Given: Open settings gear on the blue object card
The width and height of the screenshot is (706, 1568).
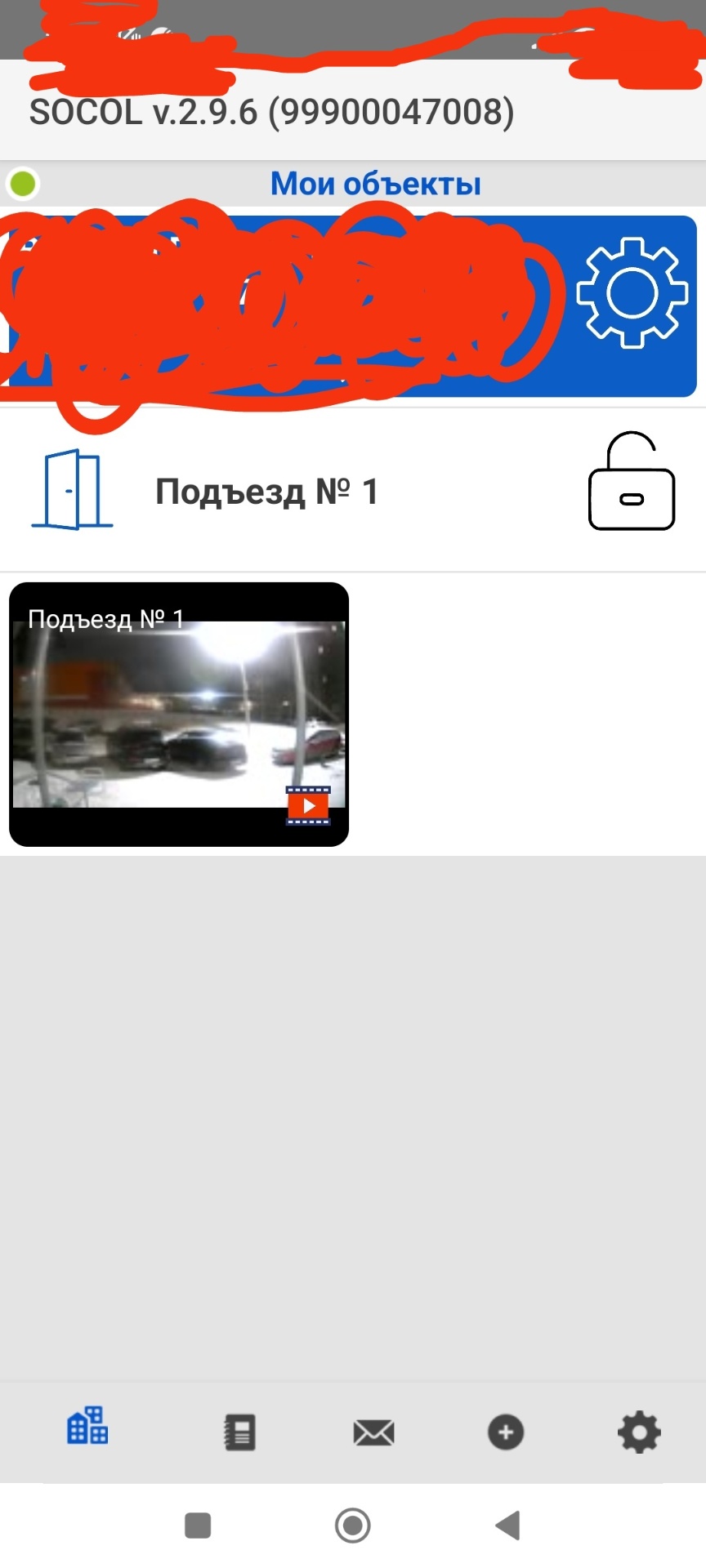Looking at the screenshot, I should (x=632, y=292).
